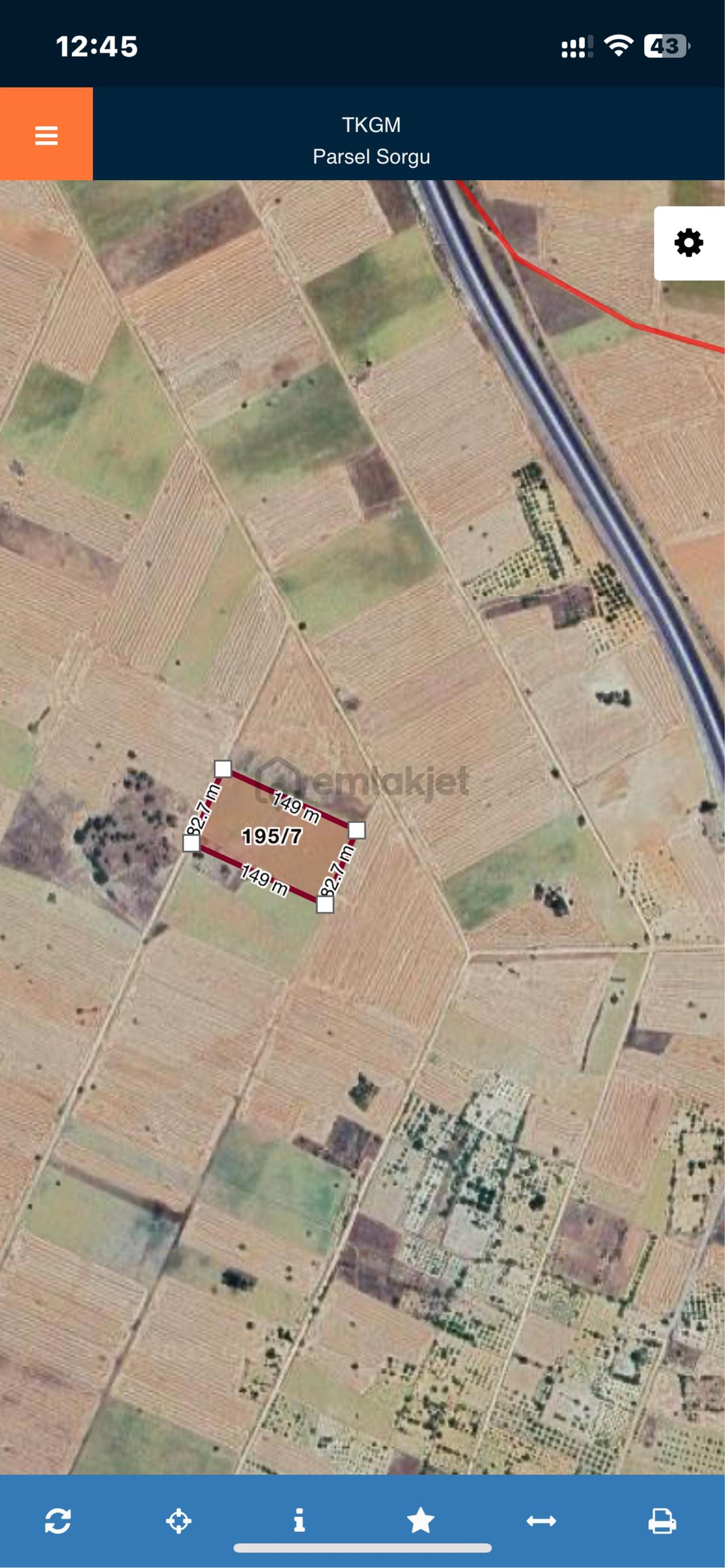This screenshot has height=1568, width=725.
Task: Print the parcel map
Action: pyautogui.click(x=662, y=1521)
